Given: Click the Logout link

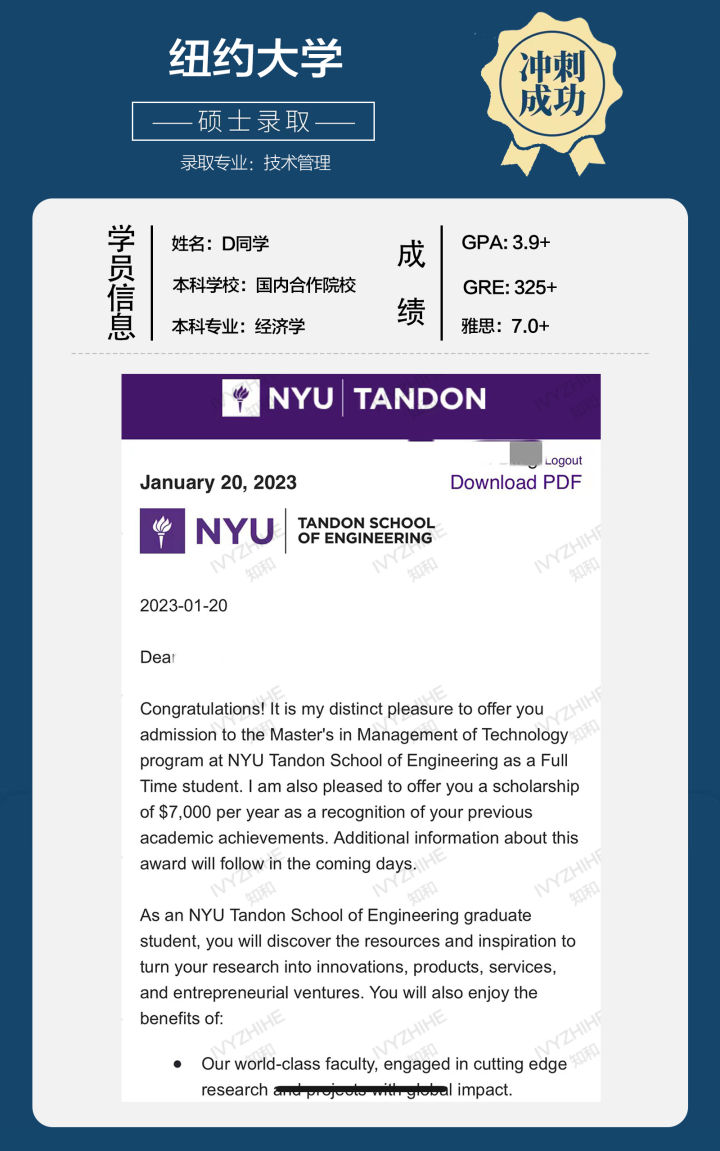Looking at the screenshot, I should (562, 460).
